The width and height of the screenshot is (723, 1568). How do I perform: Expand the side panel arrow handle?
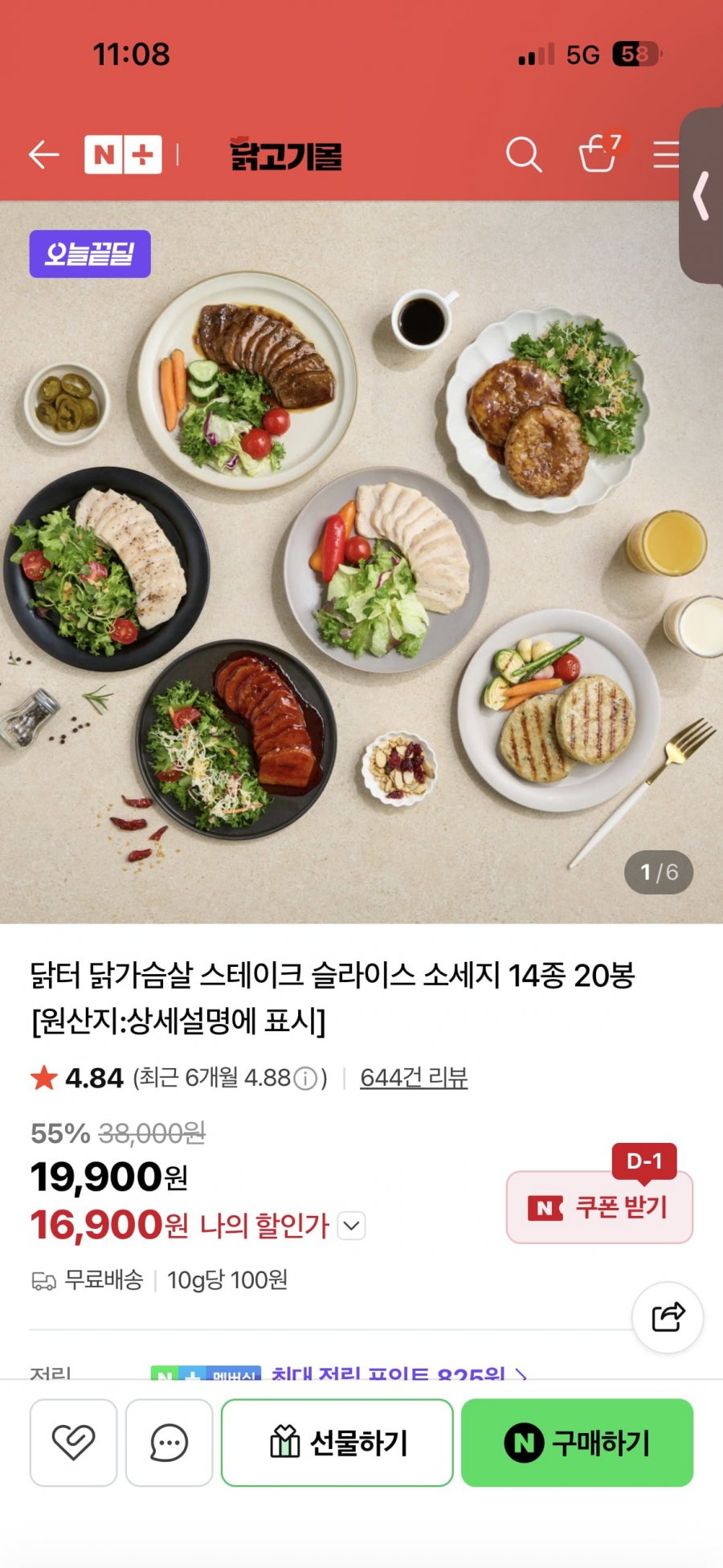coord(701,195)
